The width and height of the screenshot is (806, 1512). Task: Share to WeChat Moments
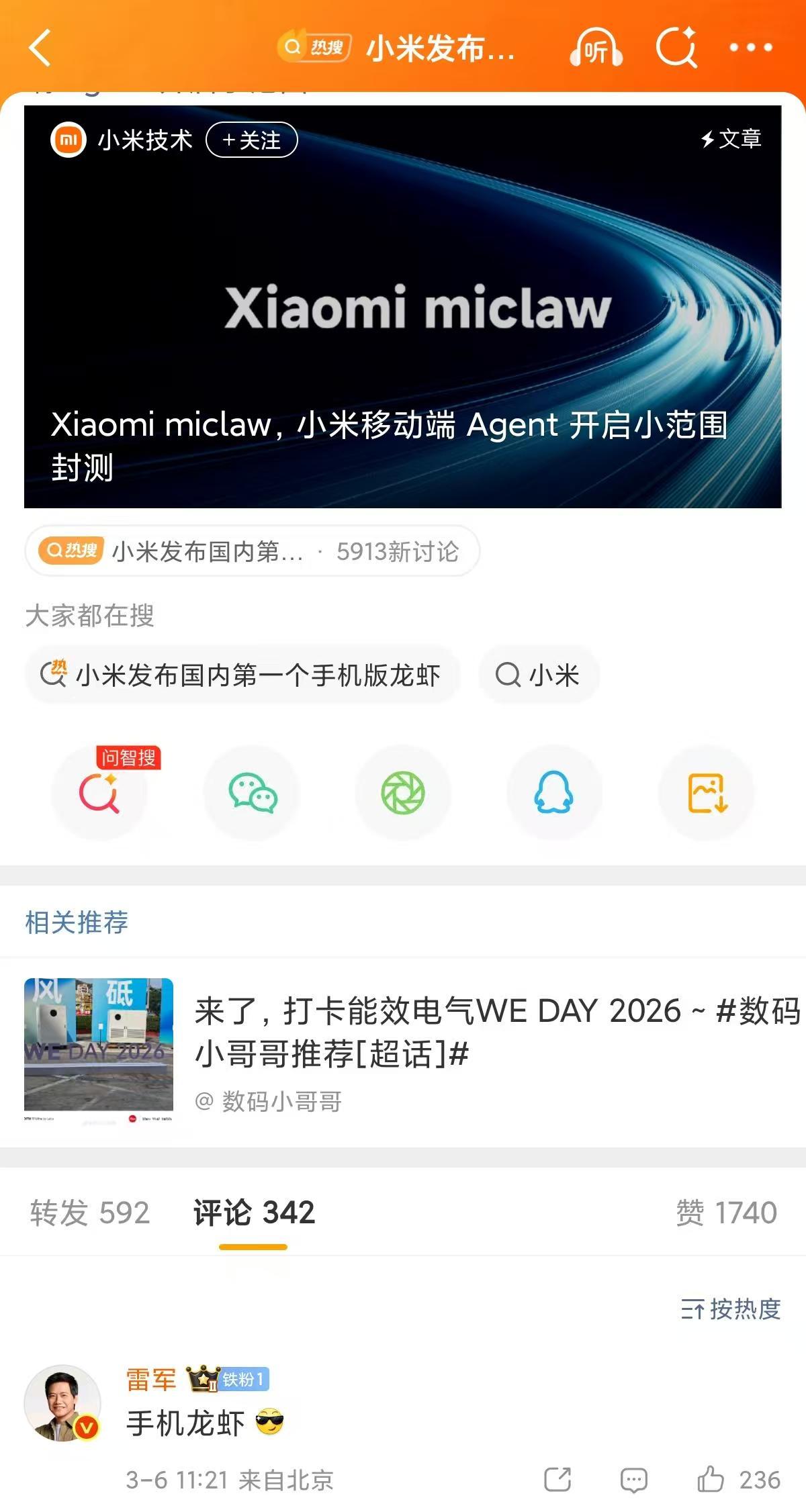click(404, 793)
